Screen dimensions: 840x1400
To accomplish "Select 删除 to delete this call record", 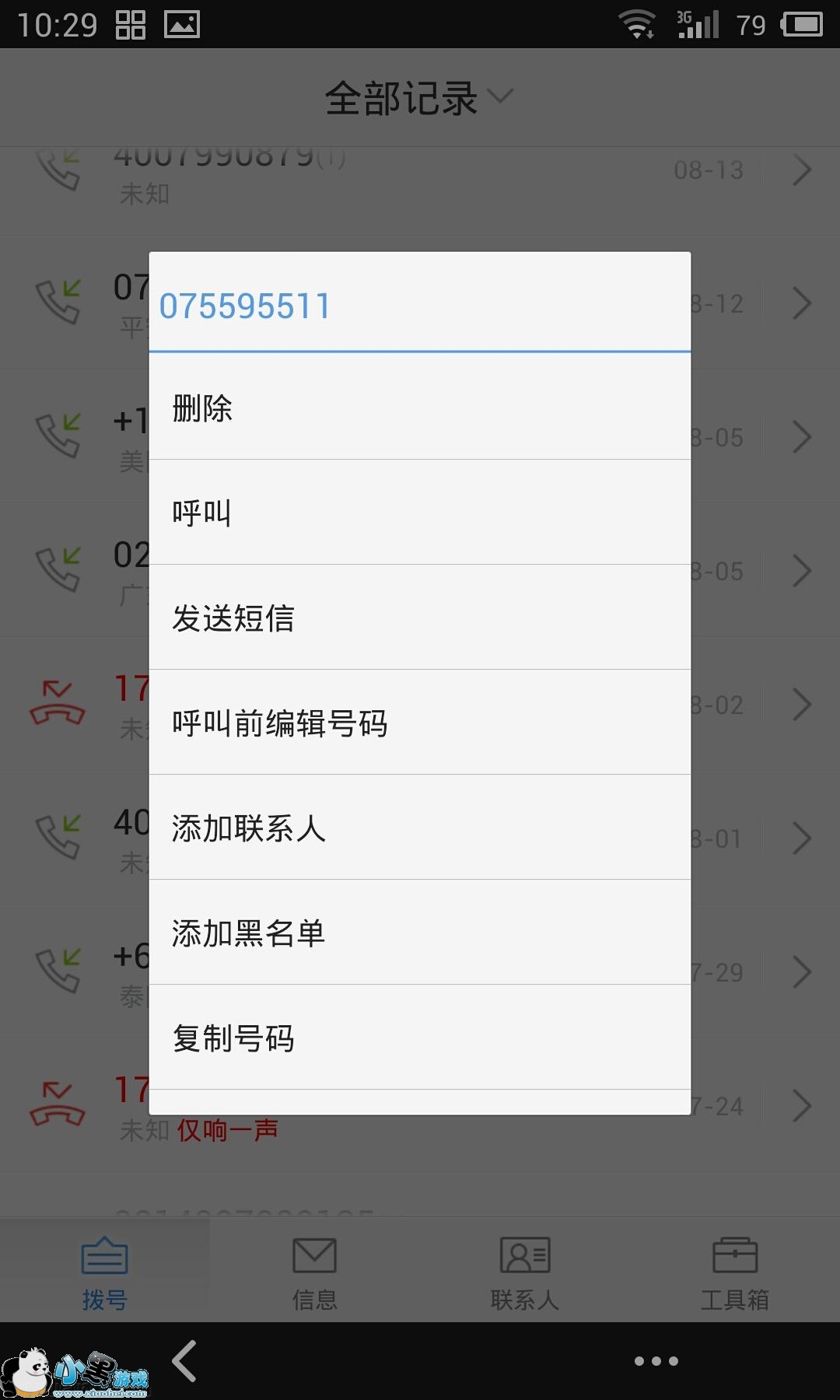I will [419, 408].
